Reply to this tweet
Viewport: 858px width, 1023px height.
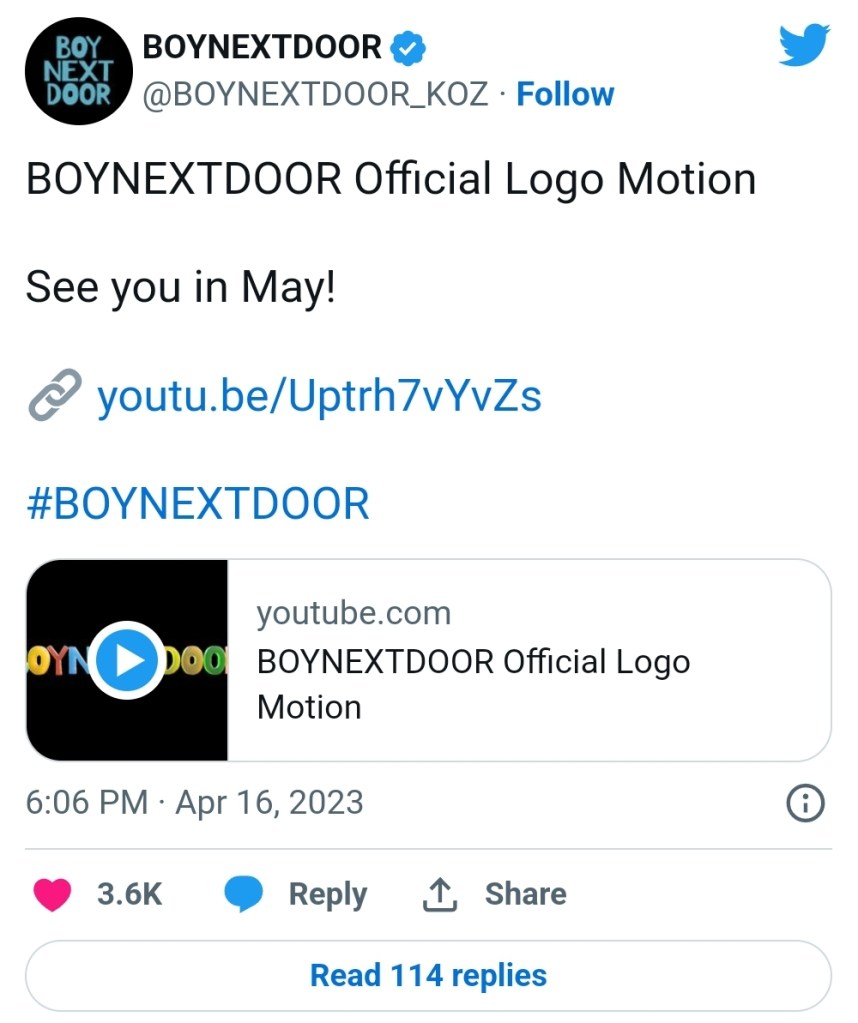pos(296,894)
